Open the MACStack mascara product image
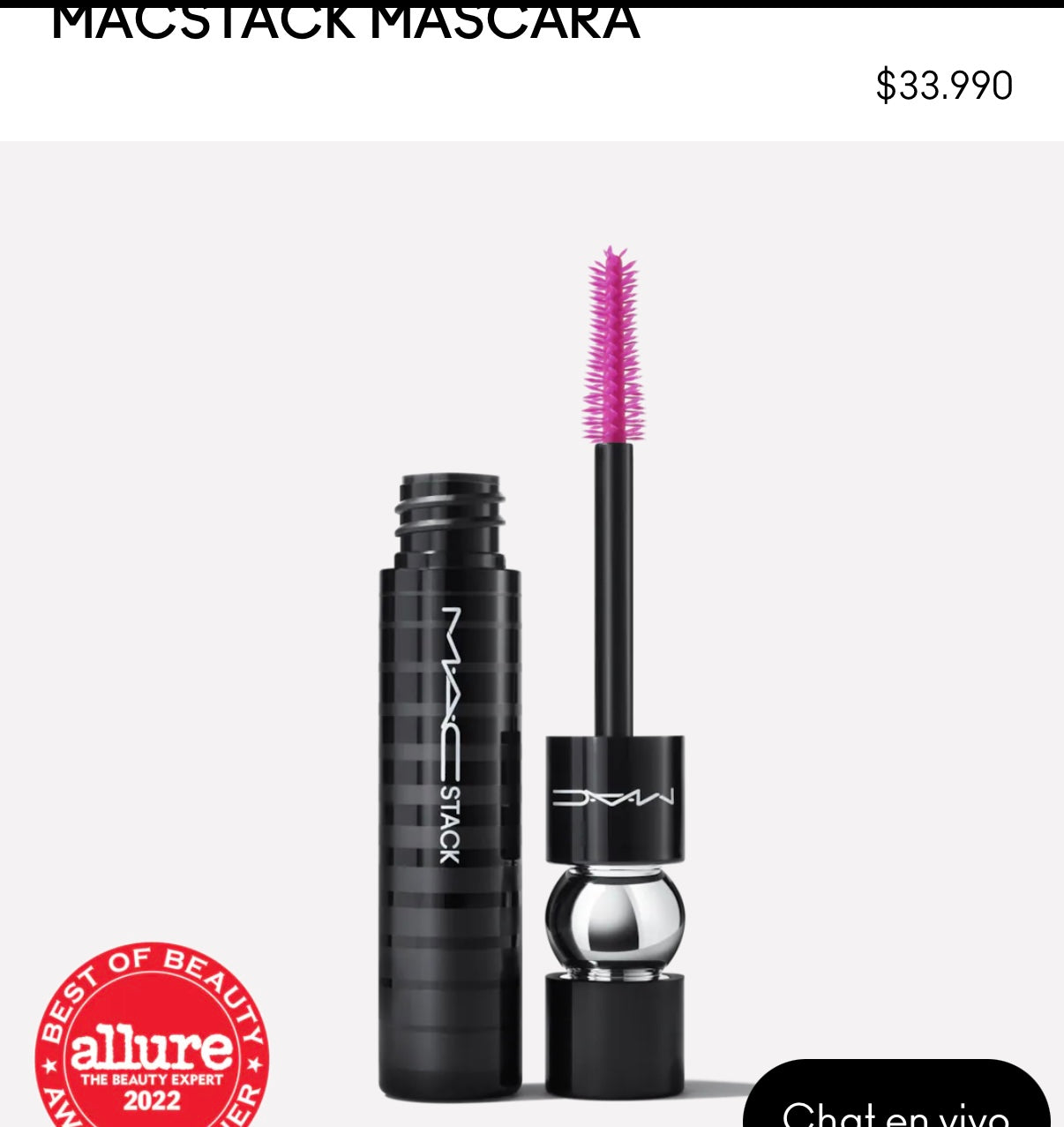This screenshot has width=1064, height=1127. tap(532, 671)
